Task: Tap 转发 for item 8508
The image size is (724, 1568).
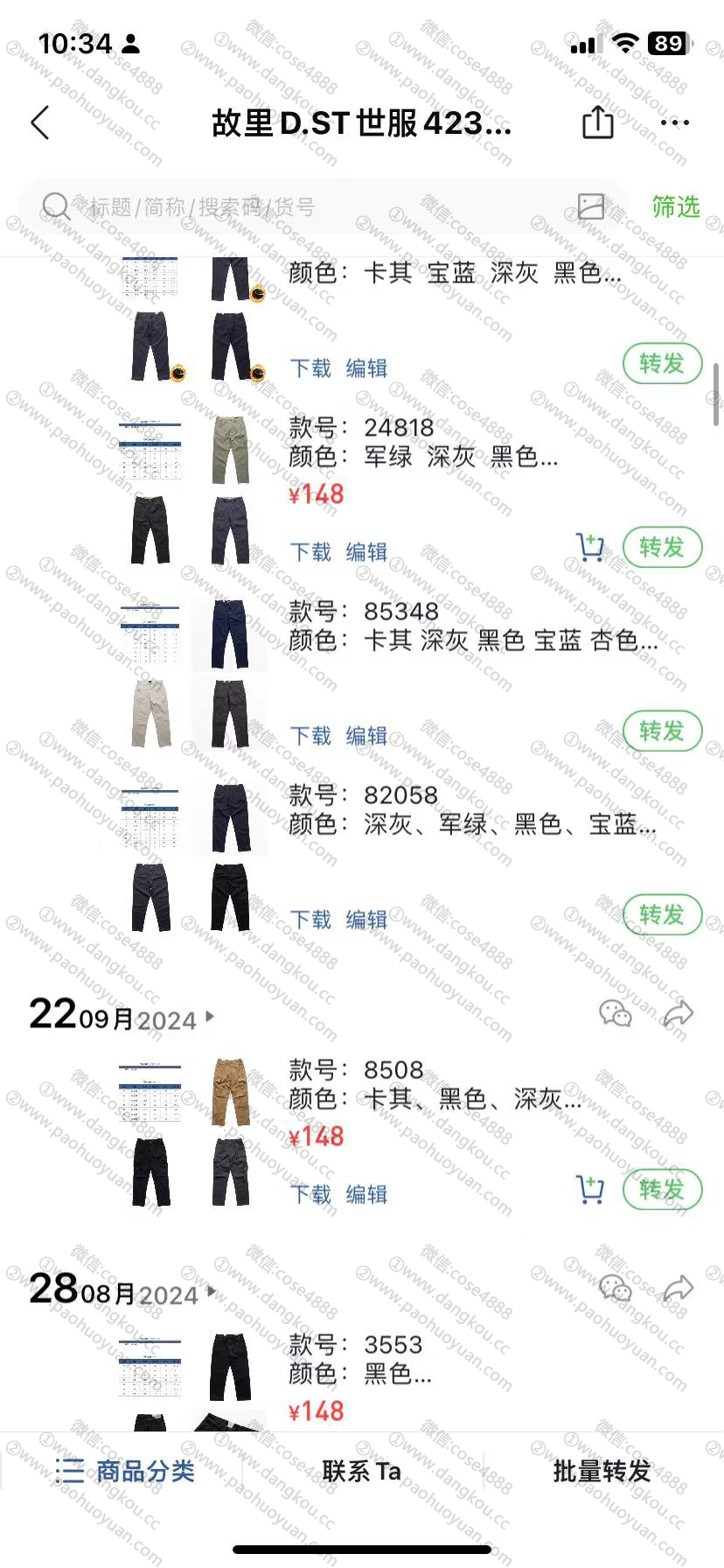Action: tap(662, 1190)
